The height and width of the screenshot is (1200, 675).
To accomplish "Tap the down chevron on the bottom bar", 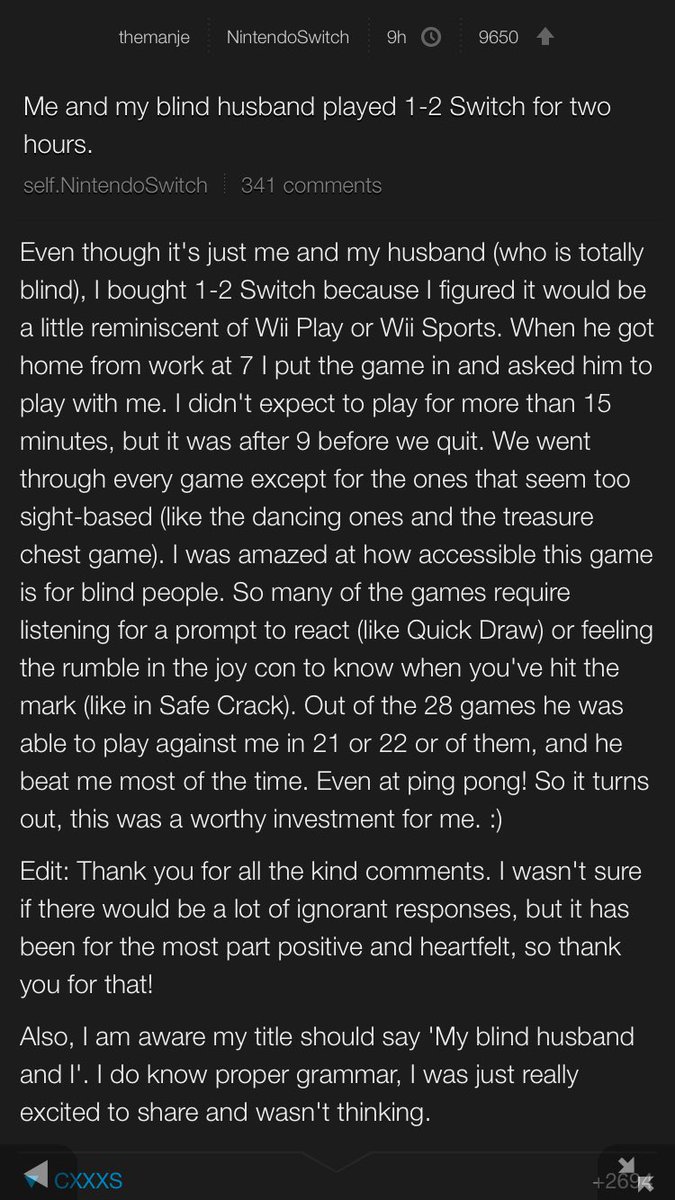I will point(337,1160).
